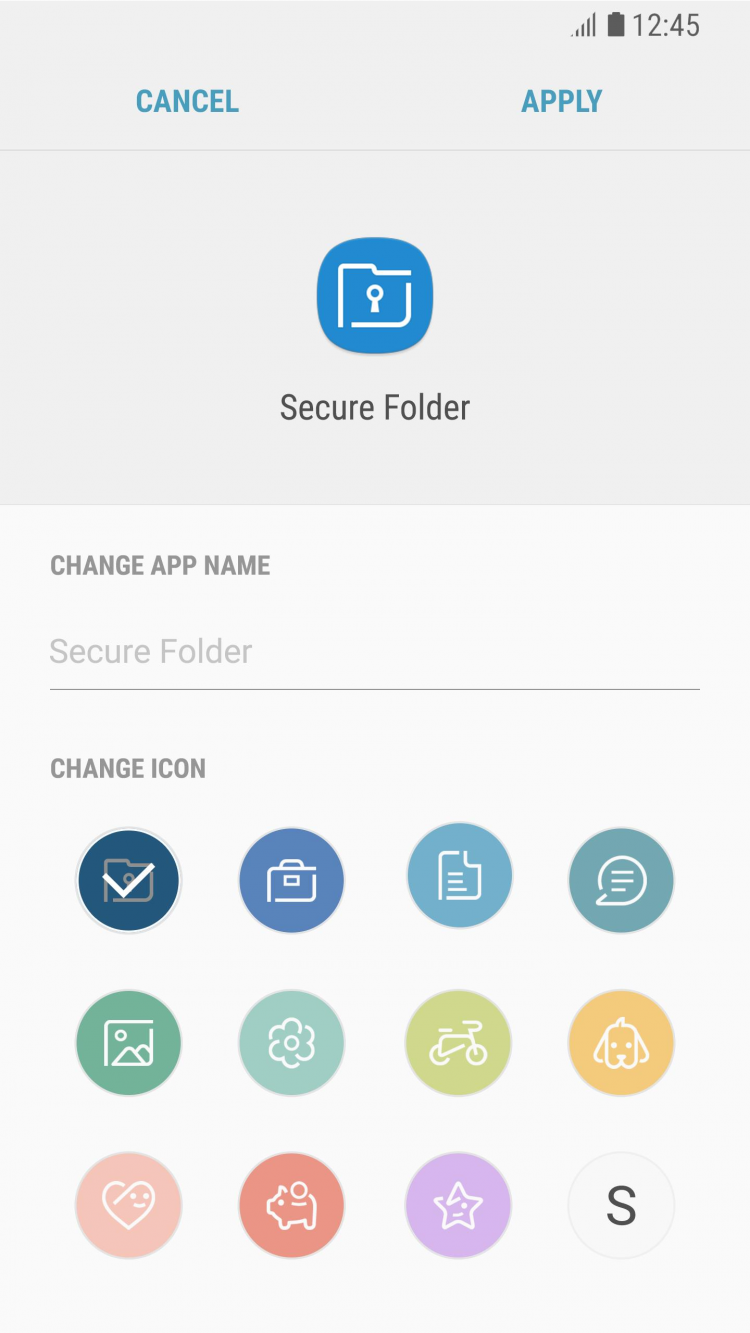Choose the document icon
The height and width of the screenshot is (1333, 750).
pyautogui.click(x=459, y=876)
